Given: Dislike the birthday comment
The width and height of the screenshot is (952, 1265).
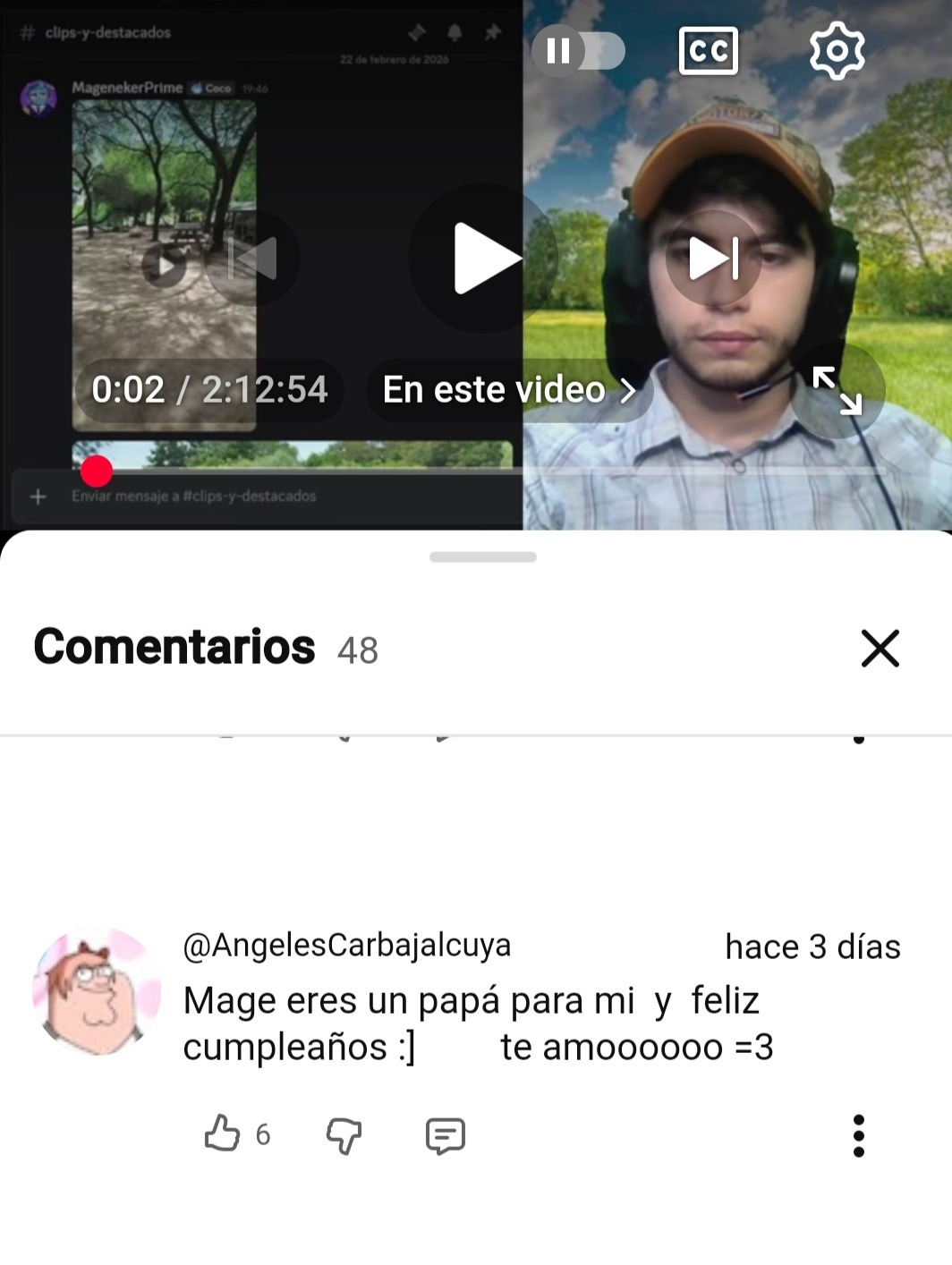Looking at the screenshot, I should point(341,1136).
